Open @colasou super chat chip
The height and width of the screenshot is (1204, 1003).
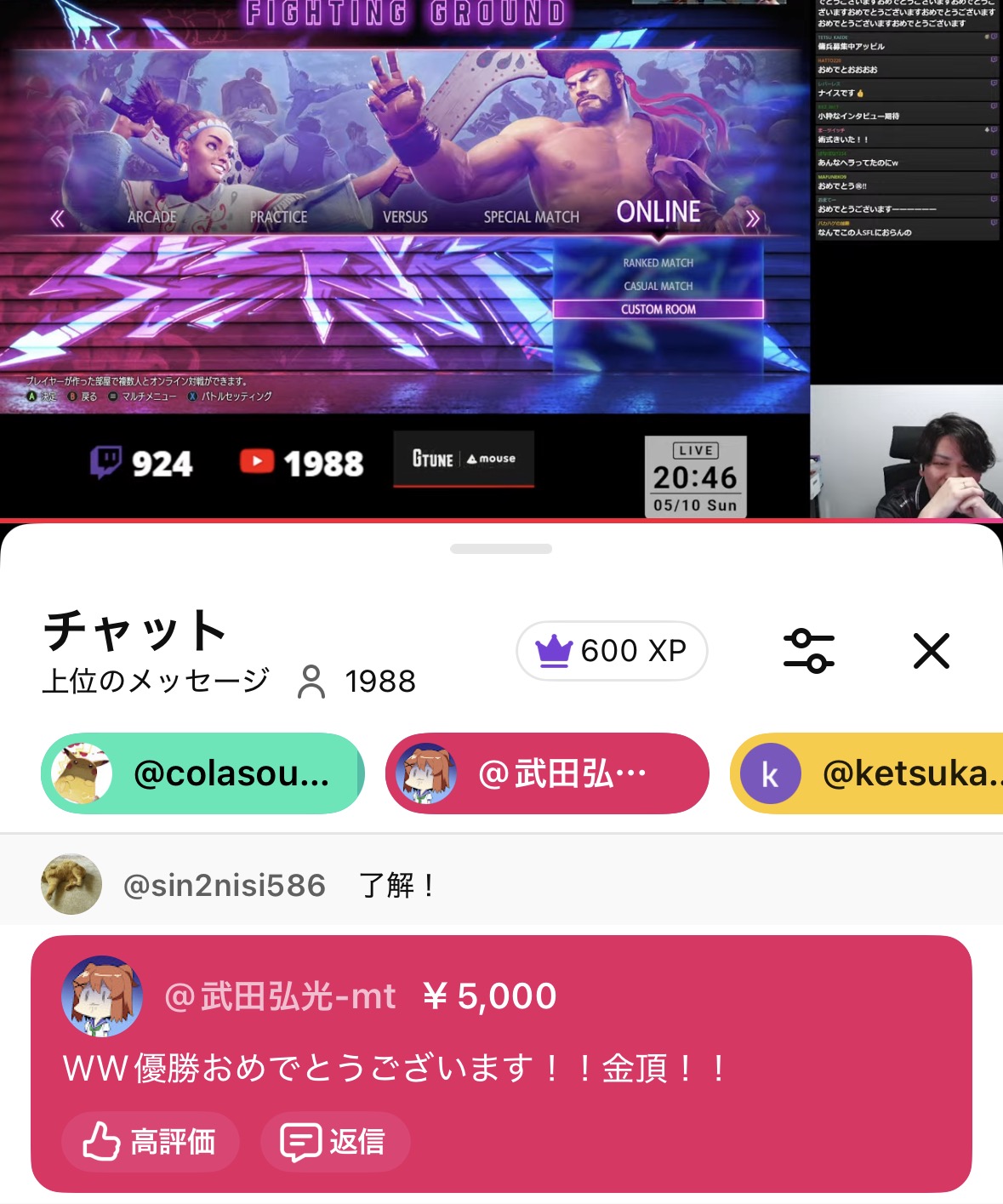pyautogui.click(x=202, y=773)
